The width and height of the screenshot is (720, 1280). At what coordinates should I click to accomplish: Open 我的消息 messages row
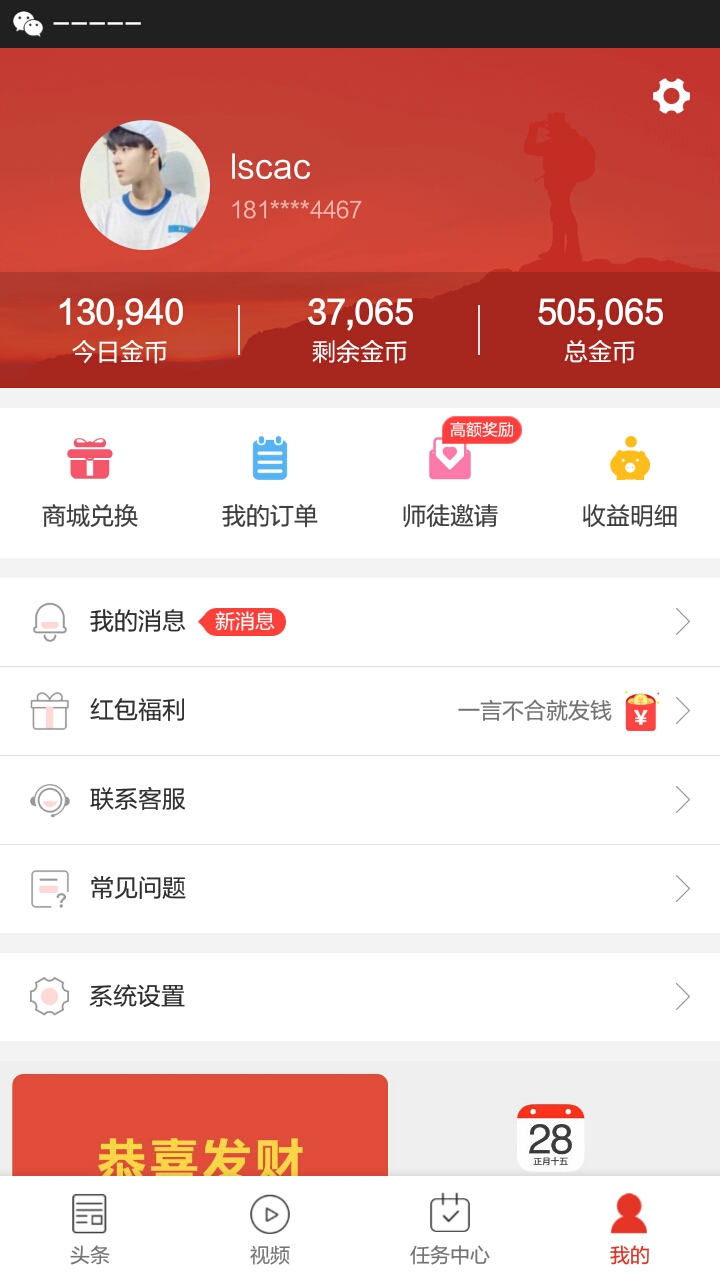[x=360, y=622]
